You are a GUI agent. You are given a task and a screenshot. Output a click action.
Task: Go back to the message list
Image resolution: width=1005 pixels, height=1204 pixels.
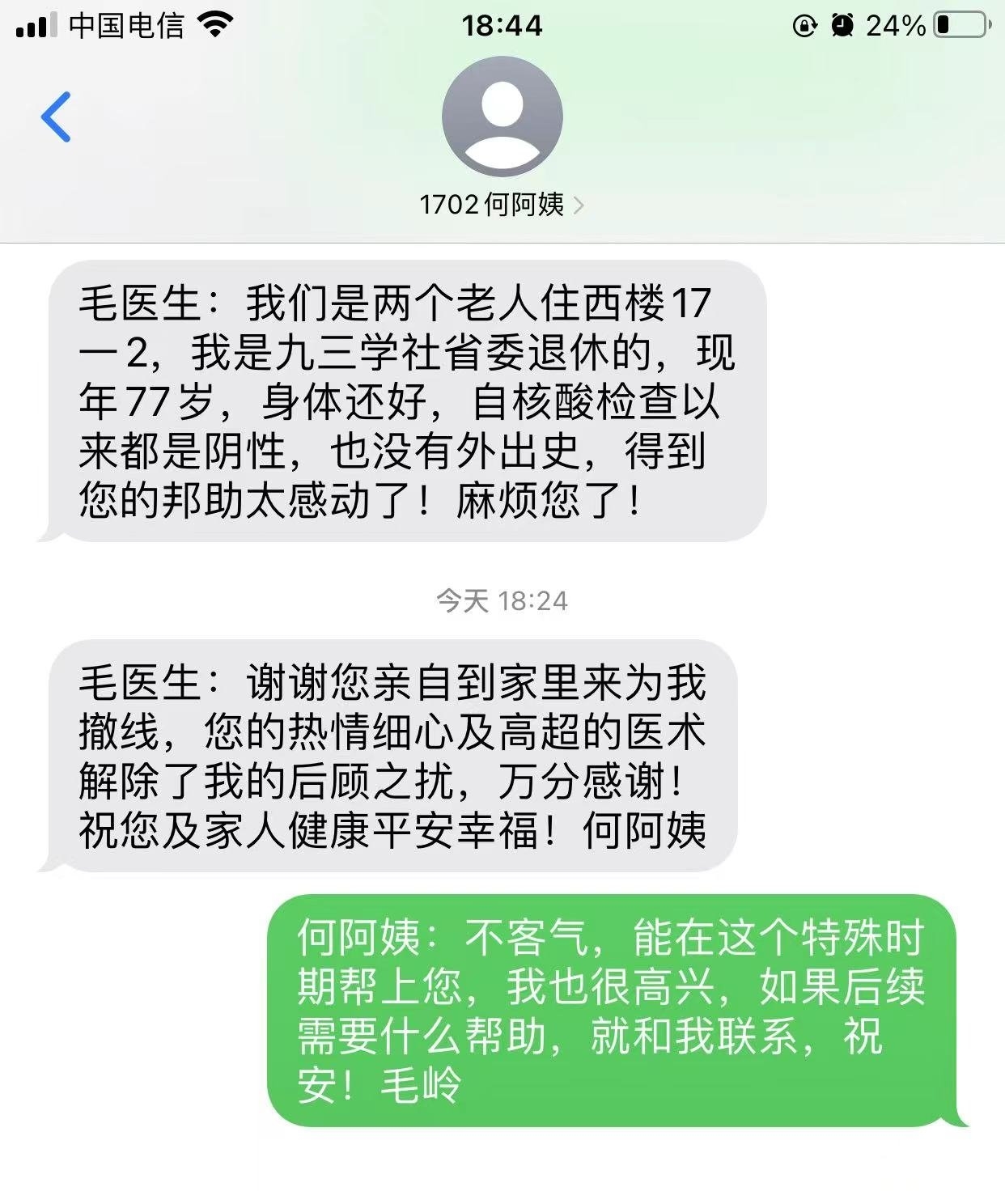click(x=56, y=117)
